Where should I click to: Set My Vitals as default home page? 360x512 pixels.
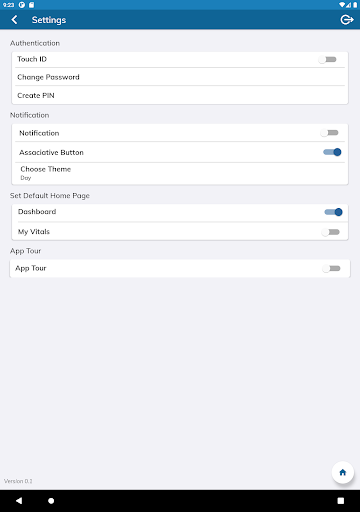[x=331, y=232]
